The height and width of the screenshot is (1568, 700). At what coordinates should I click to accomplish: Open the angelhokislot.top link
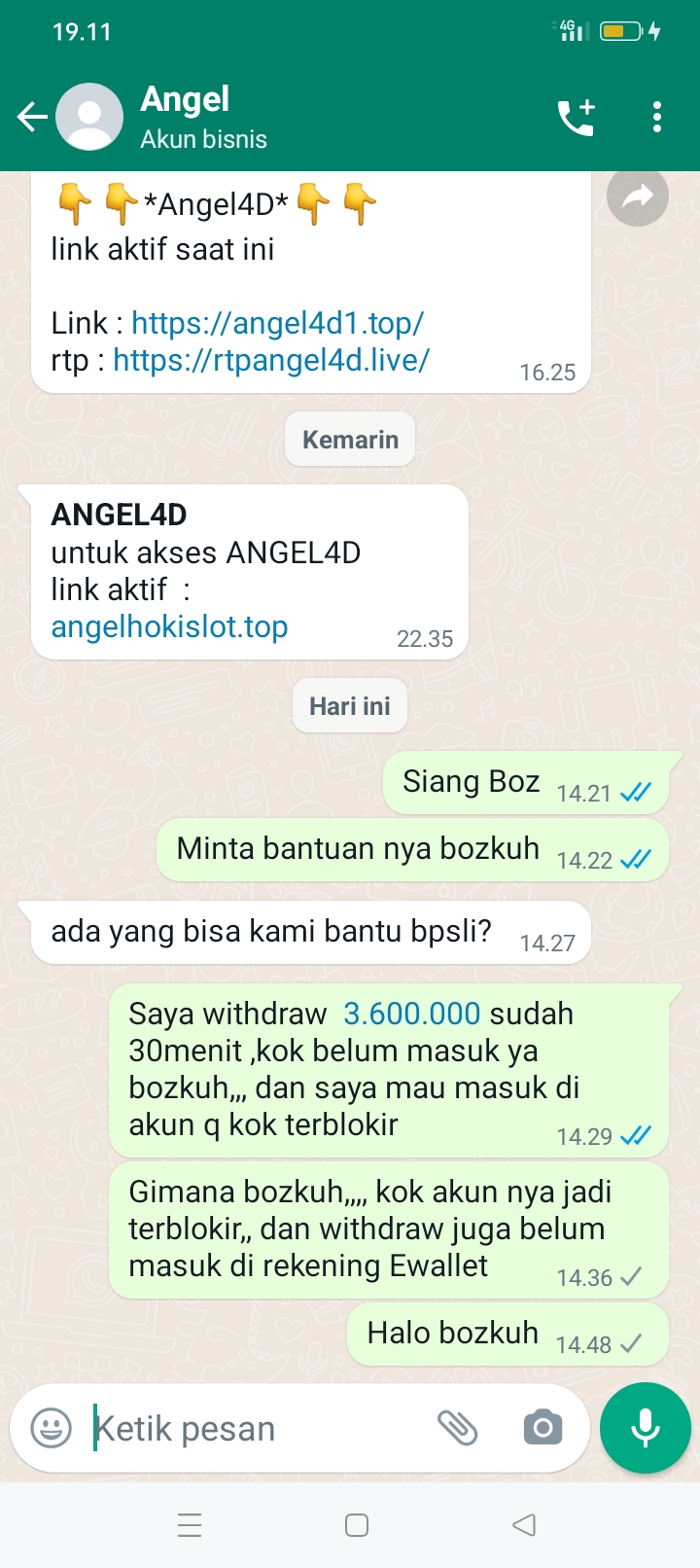pyautogui.click(x=169, y=626)
